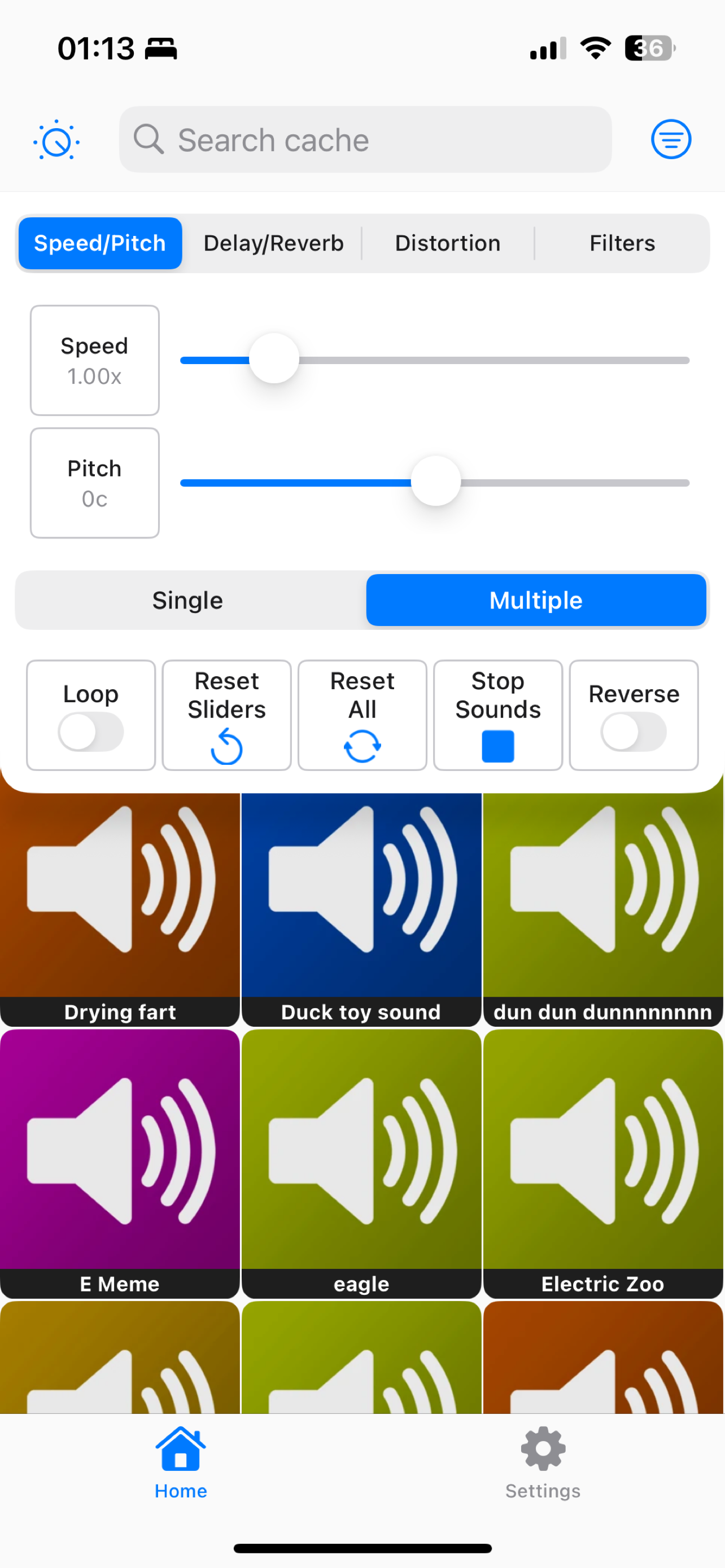Open the Distortion tab
The height and width of the screenshot is (1568, 725).
(447, 243)
